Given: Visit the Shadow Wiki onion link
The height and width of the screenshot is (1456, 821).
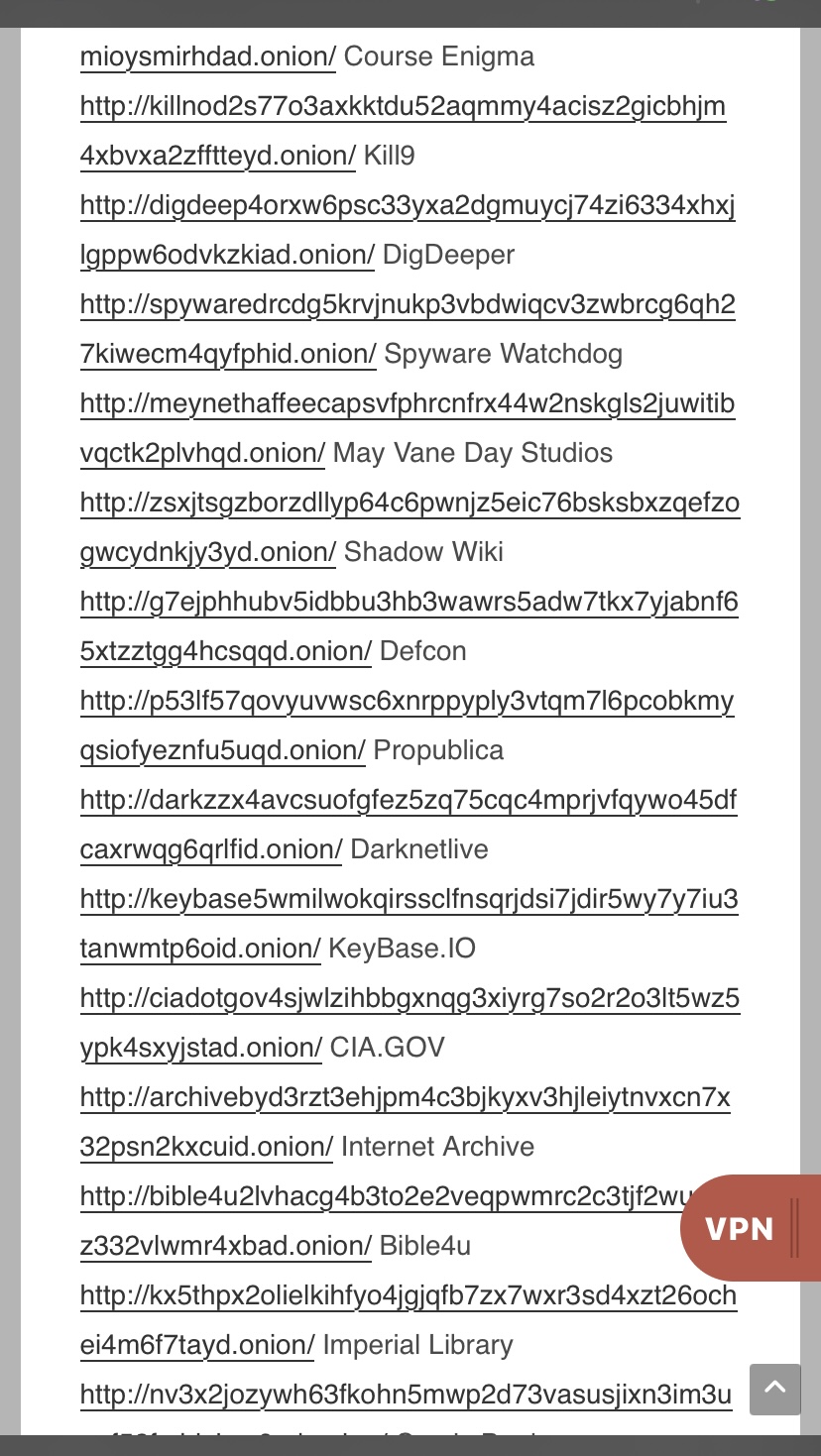Looking at the screenshot, I should (x=409, y=504).
